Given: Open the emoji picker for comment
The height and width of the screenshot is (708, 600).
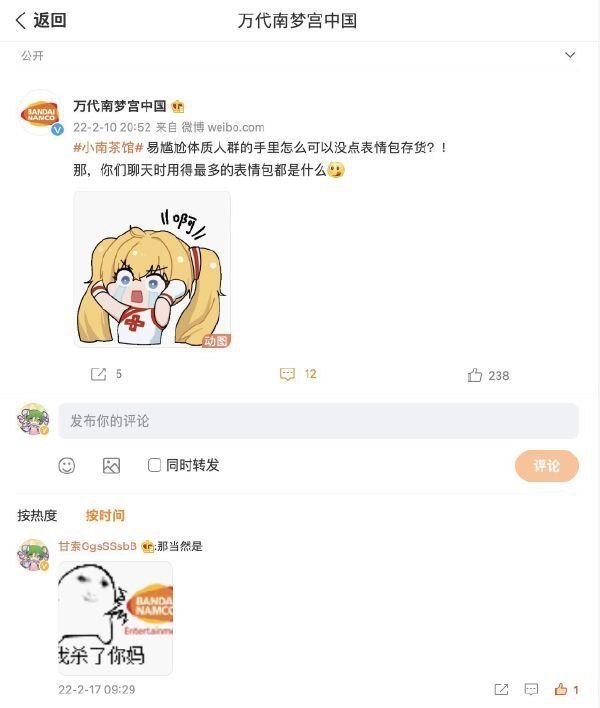Looking at the screenshot, I should (67, 465).
